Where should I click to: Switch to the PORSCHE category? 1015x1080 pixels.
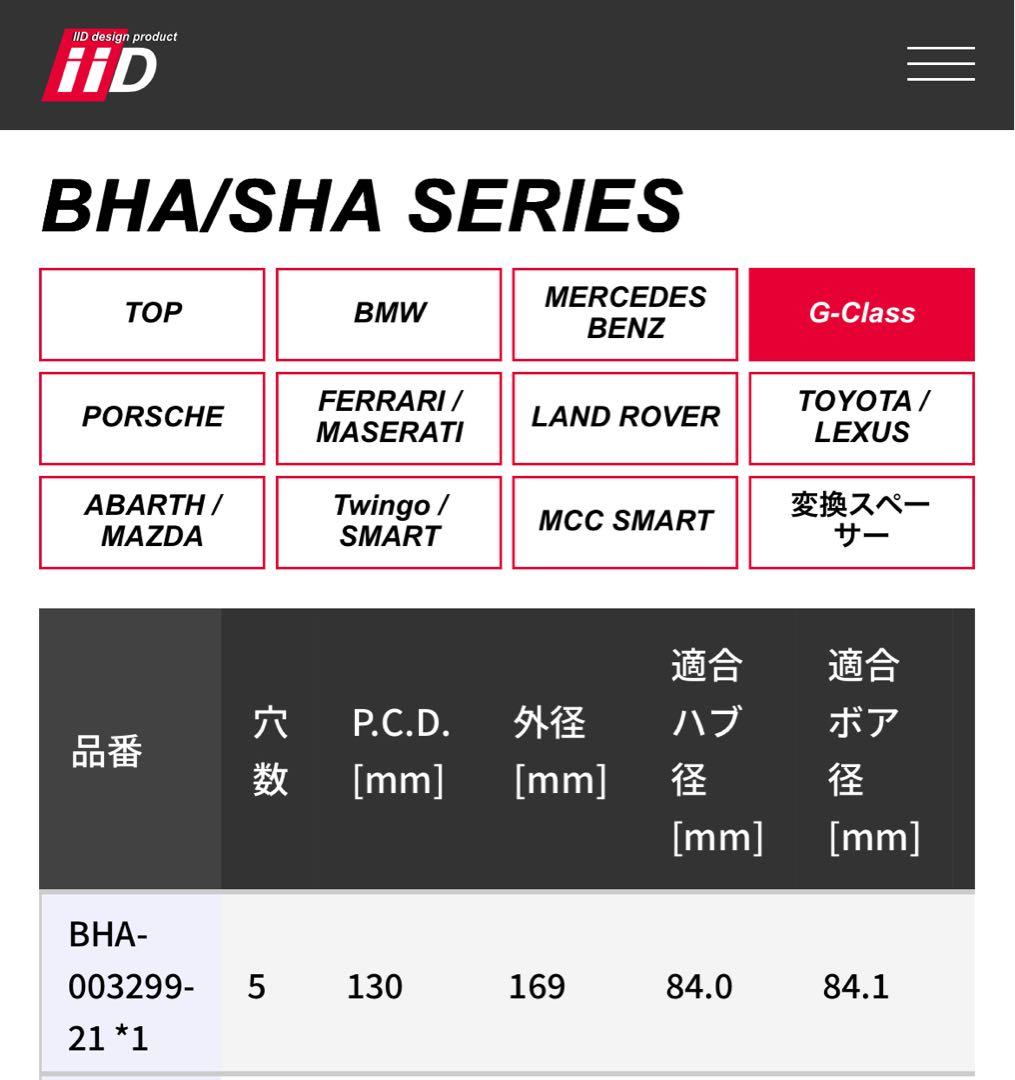coord(152,418)
